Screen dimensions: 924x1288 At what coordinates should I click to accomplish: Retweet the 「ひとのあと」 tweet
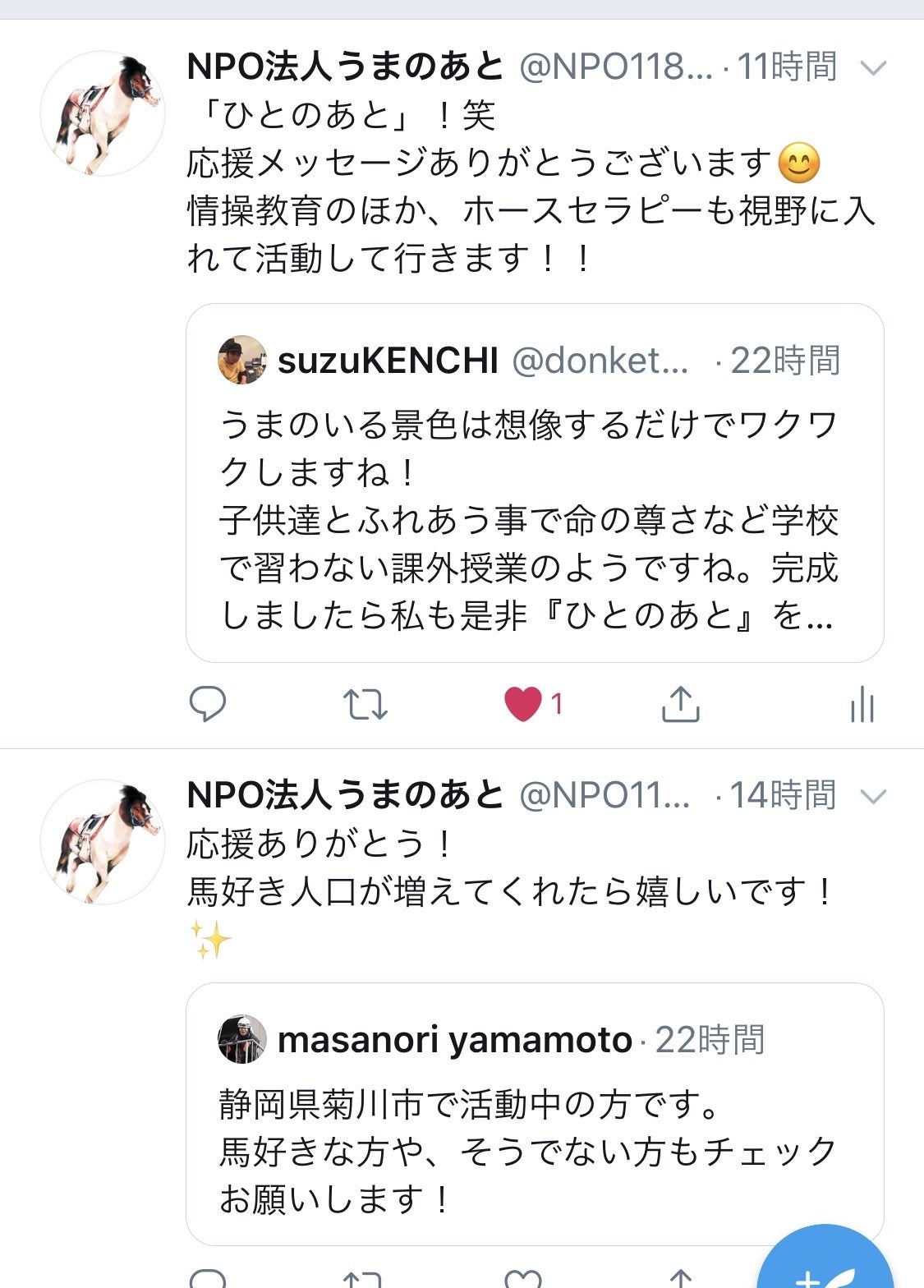(x=365, y=705)
